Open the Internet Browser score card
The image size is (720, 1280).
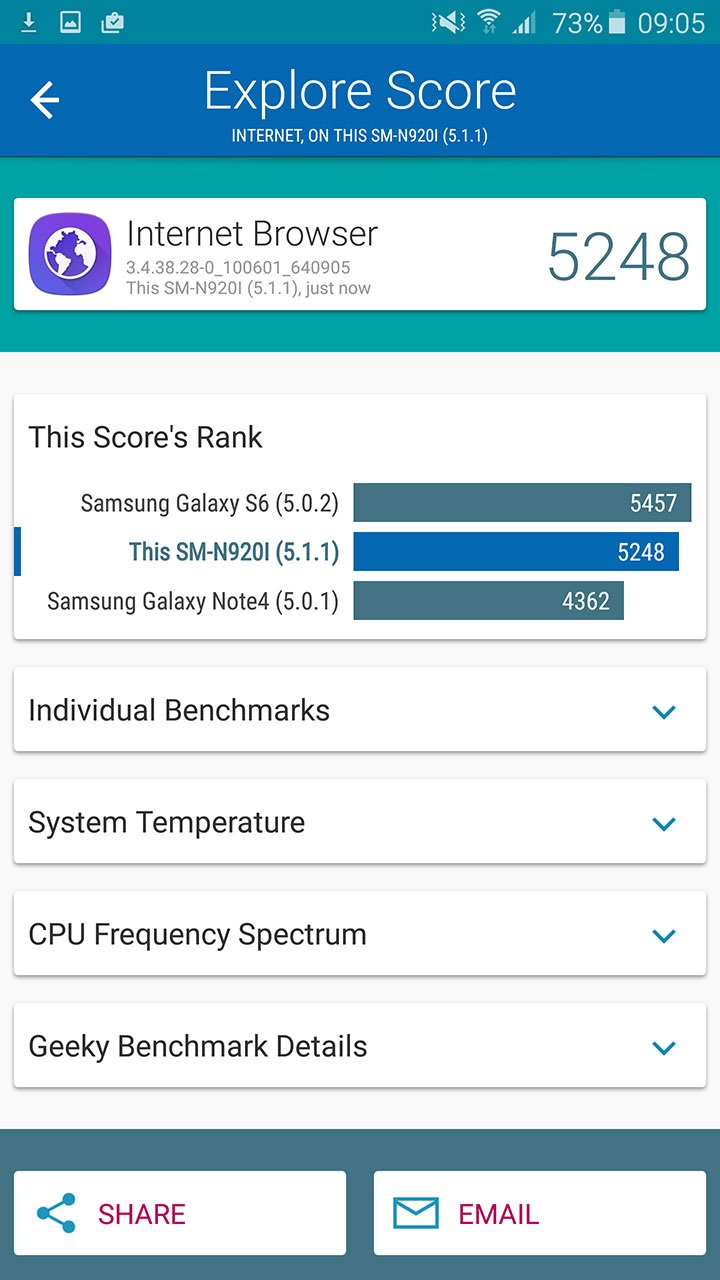tap(360, 254)
